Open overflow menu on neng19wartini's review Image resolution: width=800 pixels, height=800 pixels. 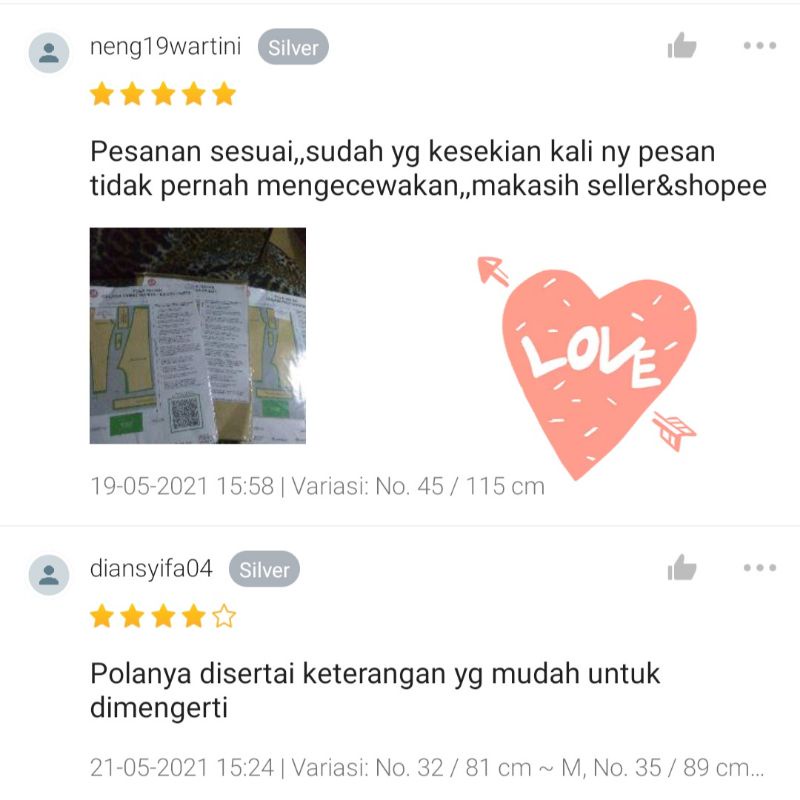click(x=760, y=46)
